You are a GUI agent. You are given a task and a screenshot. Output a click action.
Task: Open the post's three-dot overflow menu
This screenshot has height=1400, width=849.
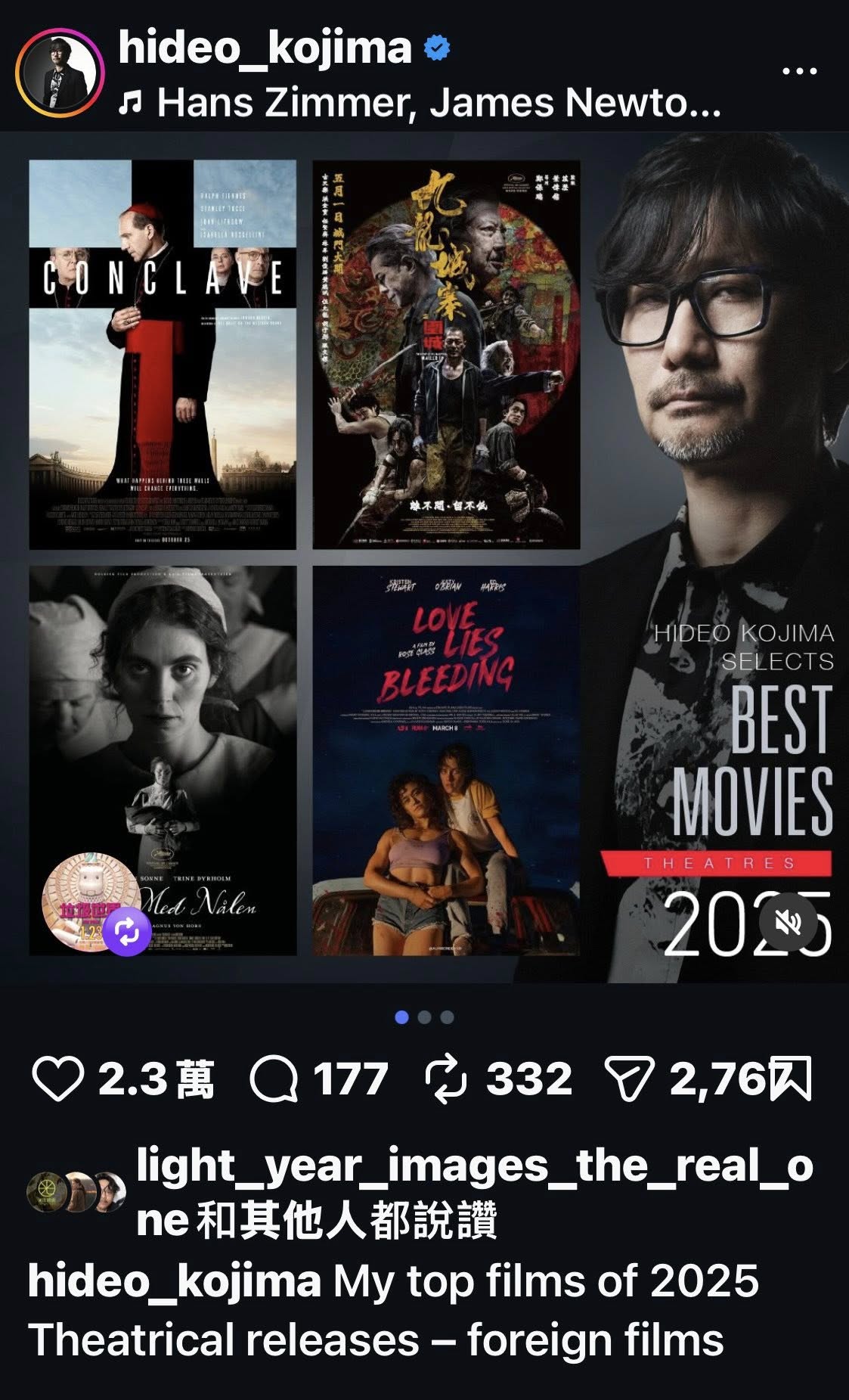pos(799,71)
